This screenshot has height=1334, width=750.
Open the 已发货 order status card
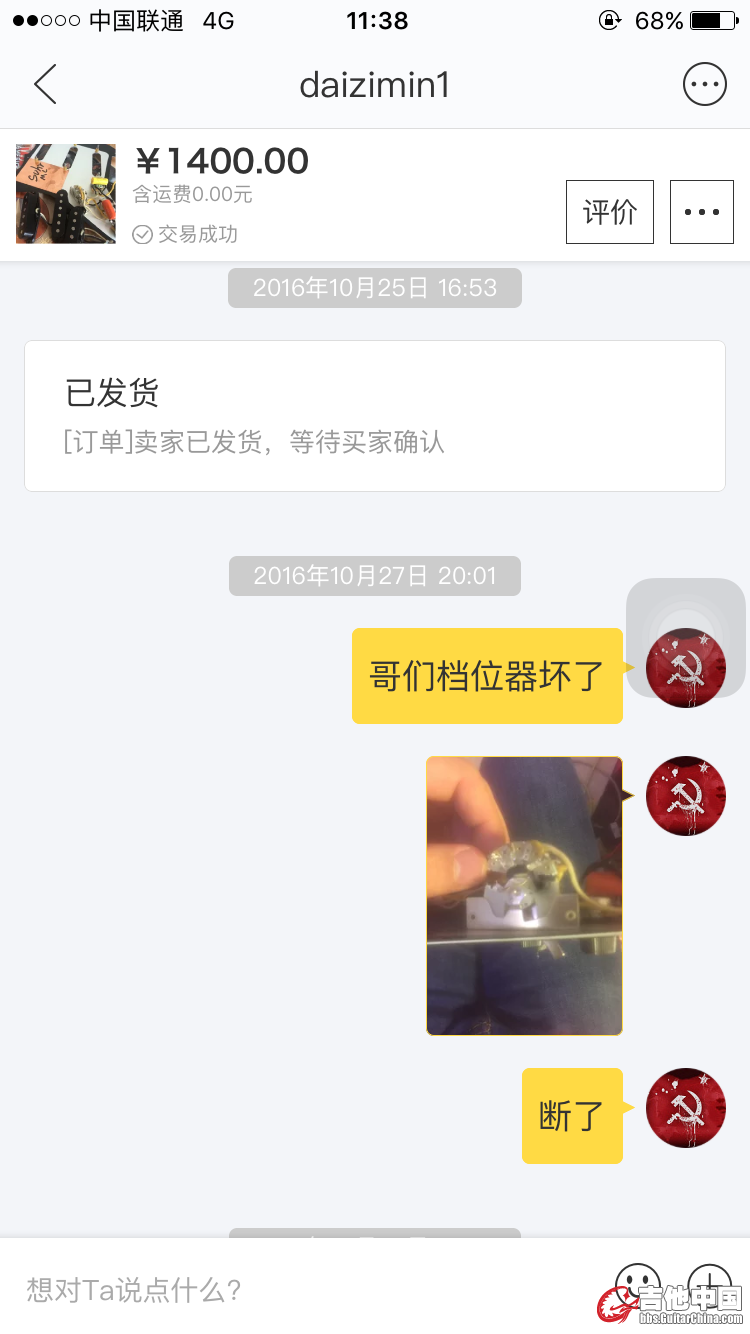(x=374, y=416)
